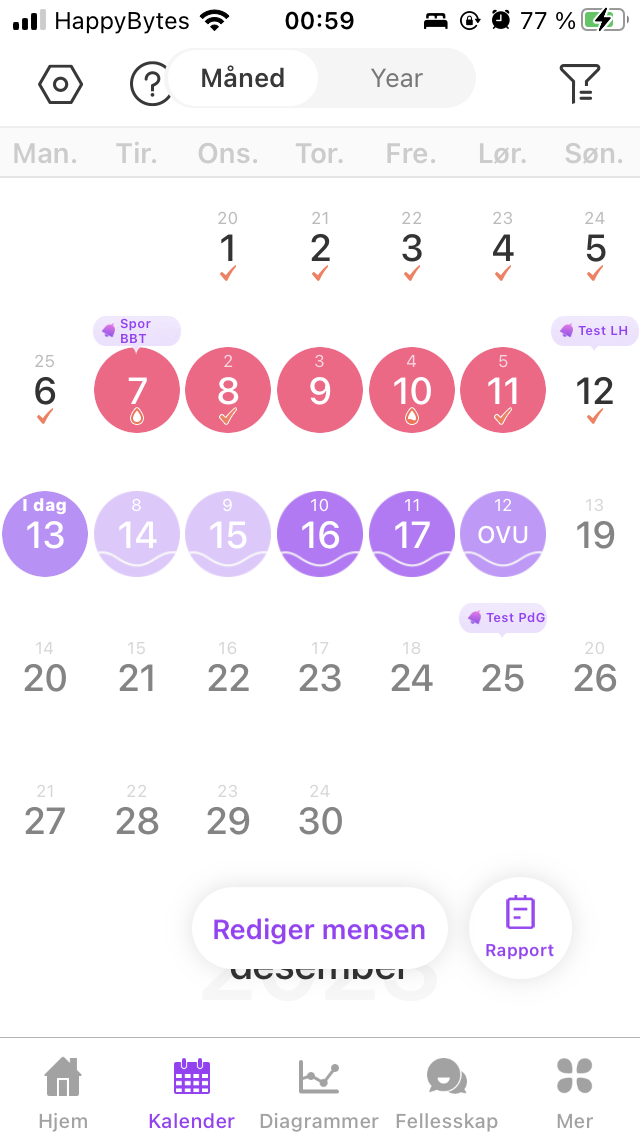Open the Mer tab

point(575,1092)
